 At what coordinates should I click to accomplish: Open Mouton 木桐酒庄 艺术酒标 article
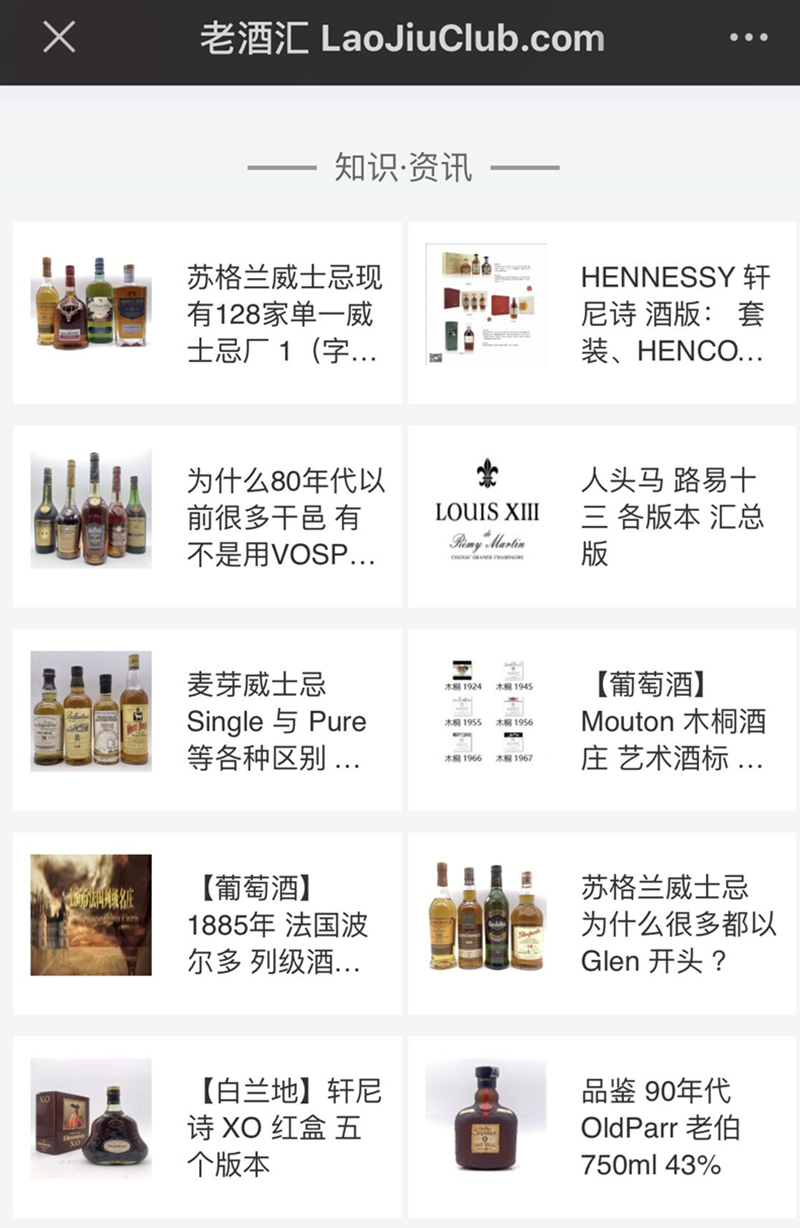tap(602, 720)
